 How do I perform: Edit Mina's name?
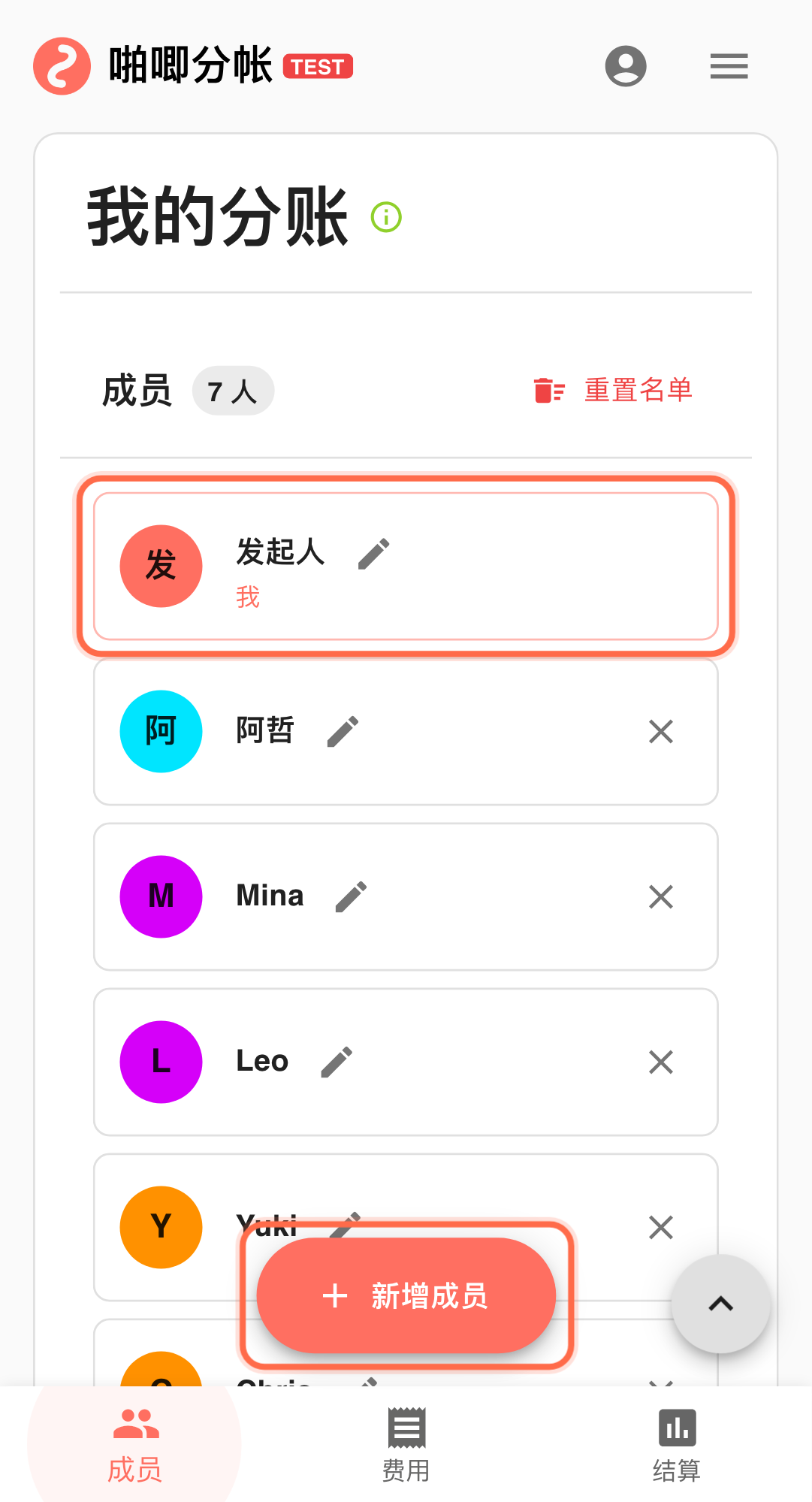click(352, 894)
